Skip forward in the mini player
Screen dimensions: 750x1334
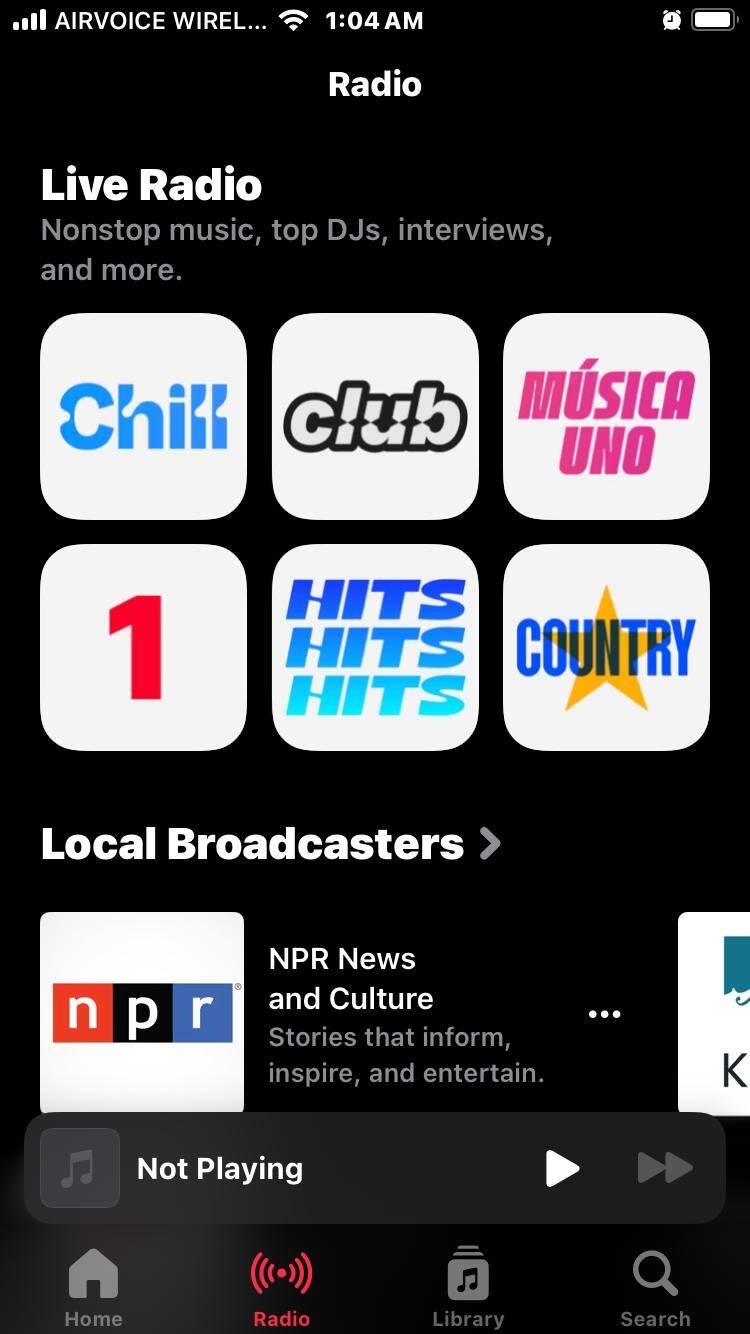tap(665, 1168)
